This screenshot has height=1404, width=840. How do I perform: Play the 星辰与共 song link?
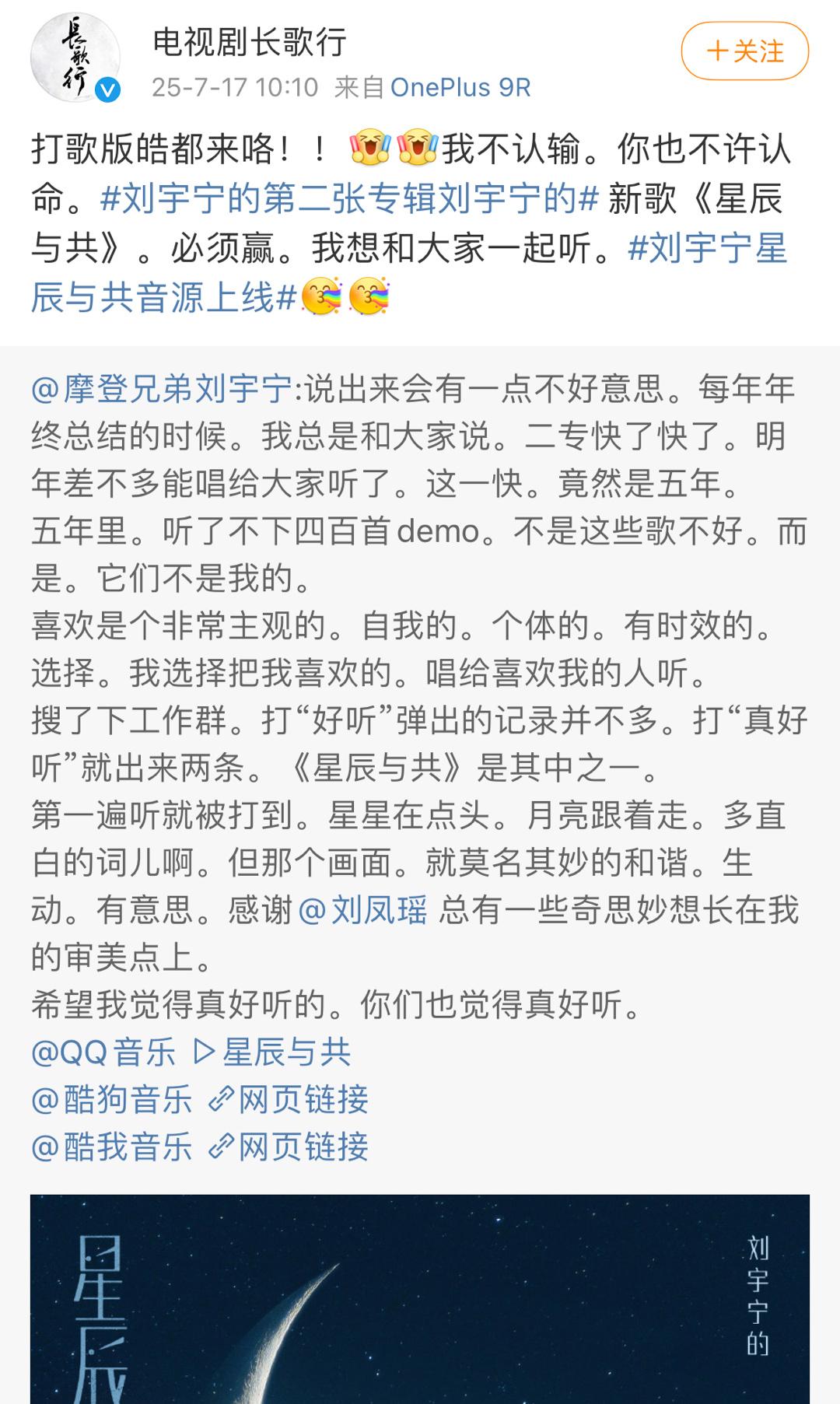(x=272, y=1052)
